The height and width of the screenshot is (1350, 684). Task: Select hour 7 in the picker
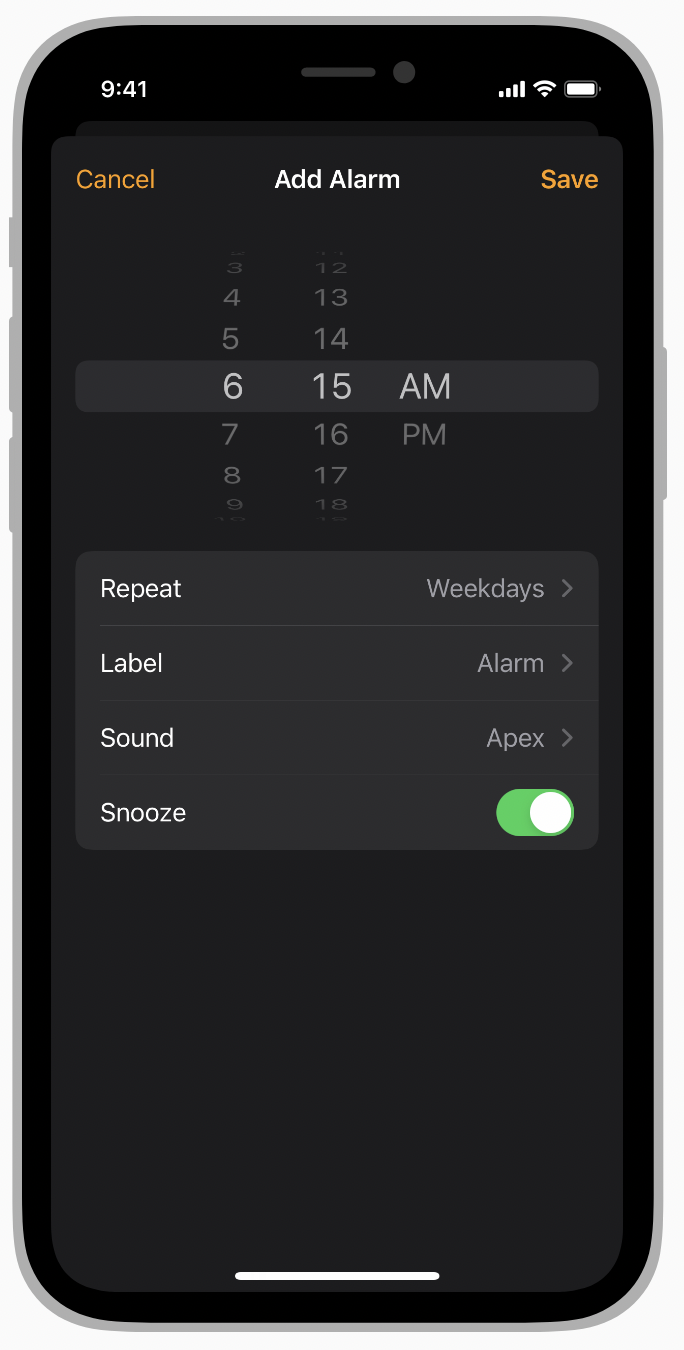tap(230, 435)
